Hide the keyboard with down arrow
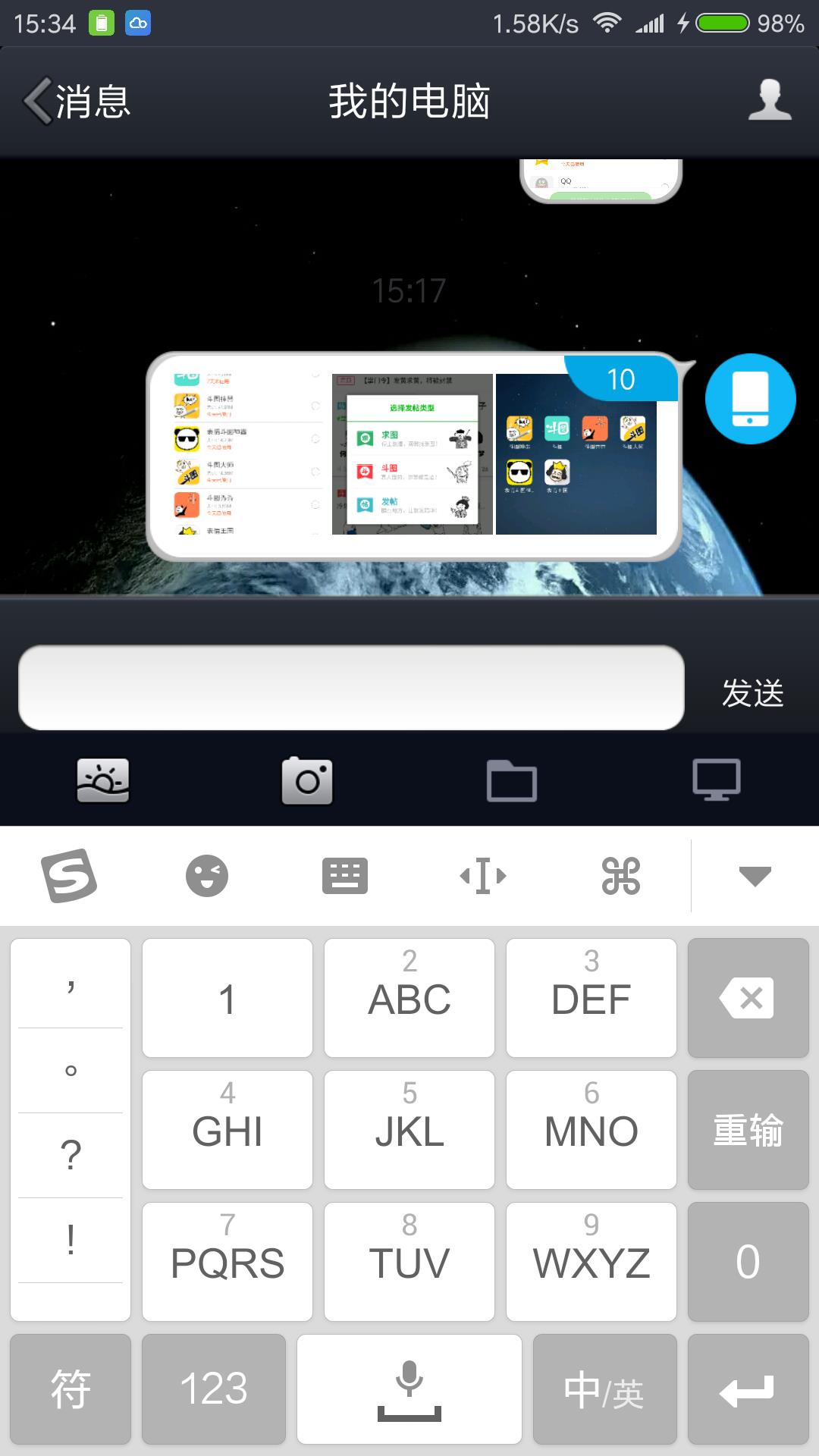Viewport: 819px width, 1456px height. coord(755,876)
